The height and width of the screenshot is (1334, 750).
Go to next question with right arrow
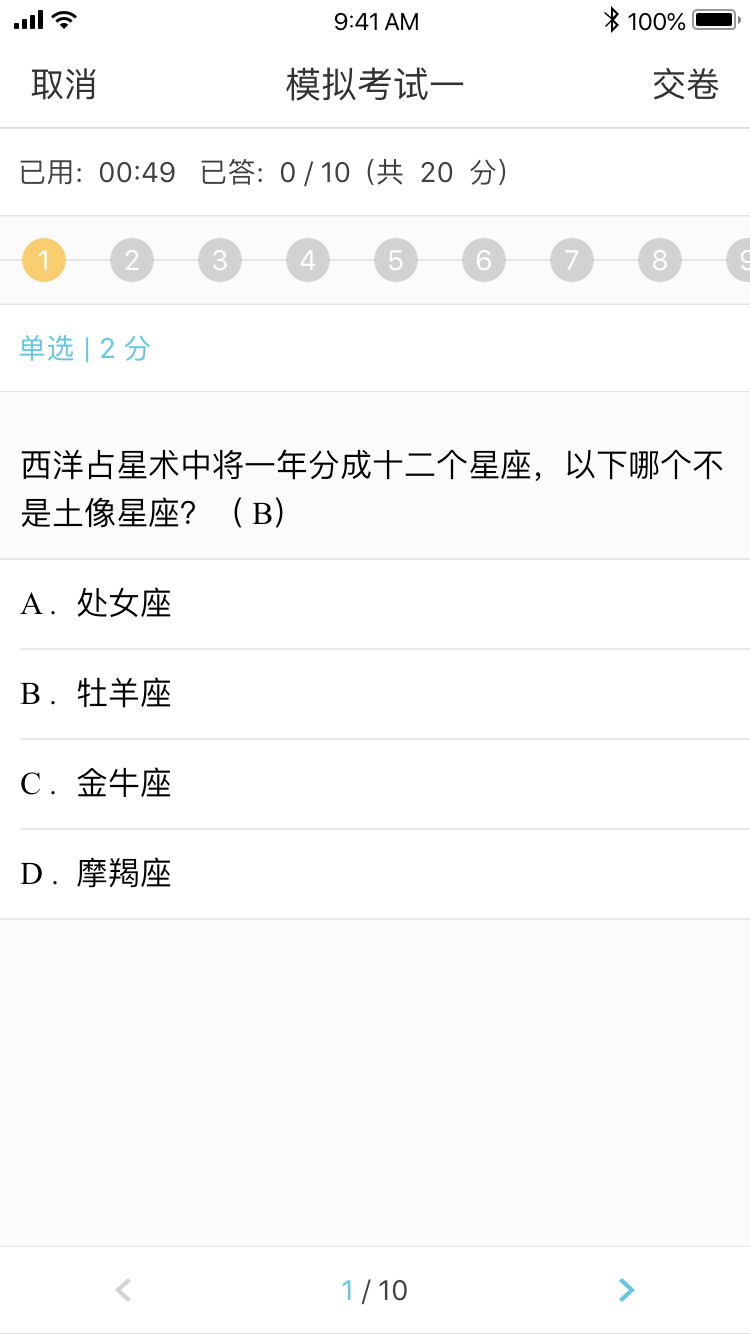tap(626, 1290)
